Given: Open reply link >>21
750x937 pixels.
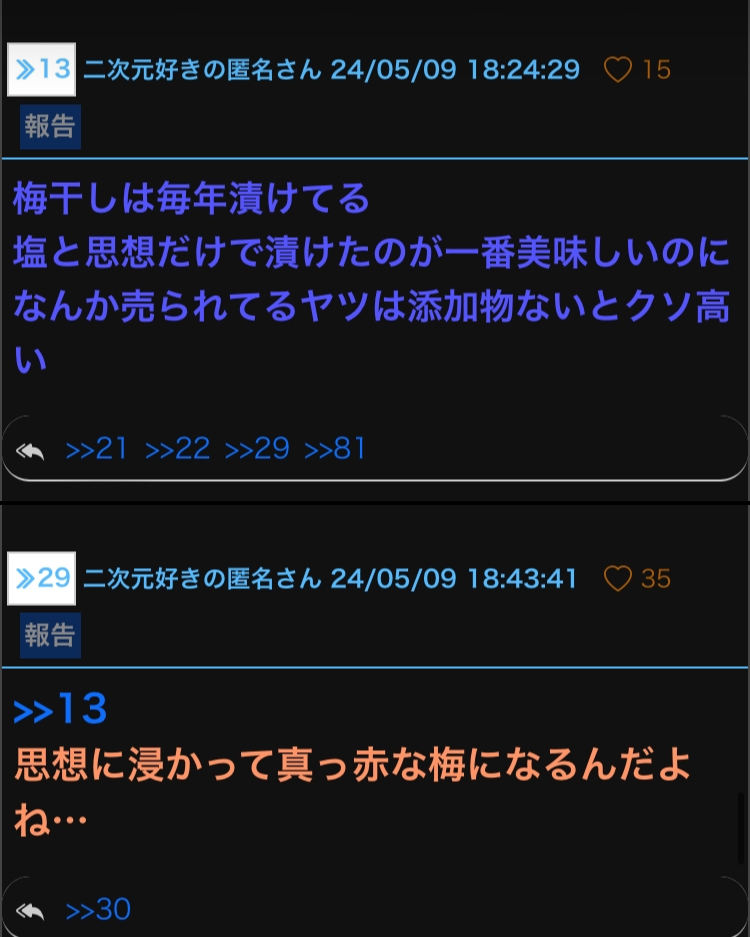Looking at the screenshot, I should [97, 449].
